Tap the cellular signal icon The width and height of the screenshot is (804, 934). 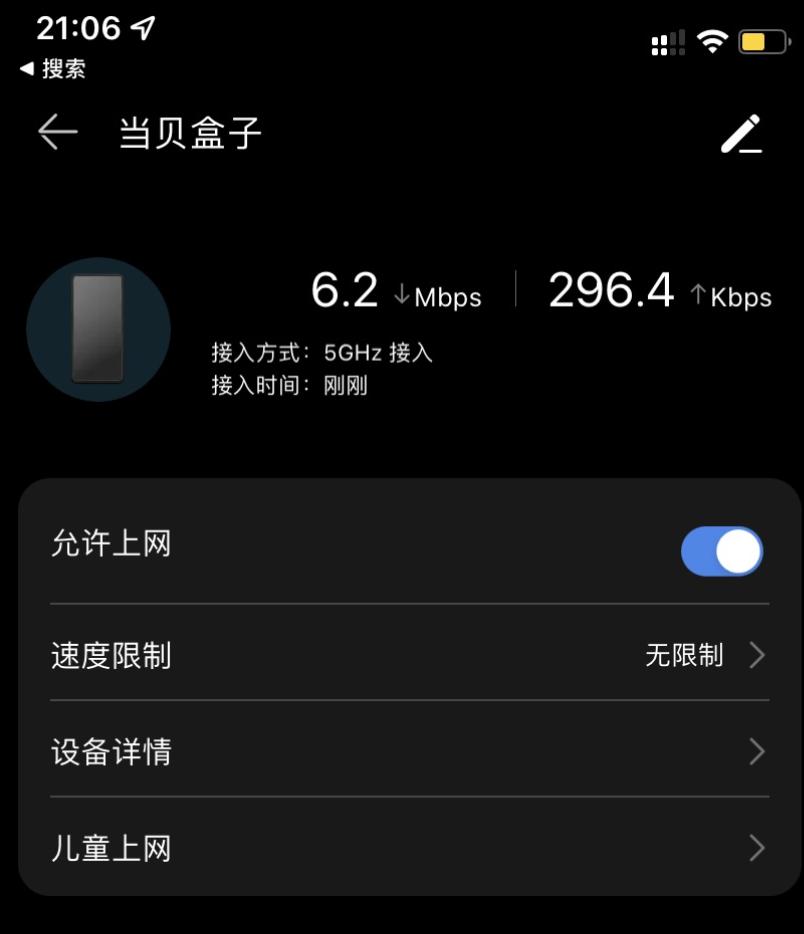point(666,40)
